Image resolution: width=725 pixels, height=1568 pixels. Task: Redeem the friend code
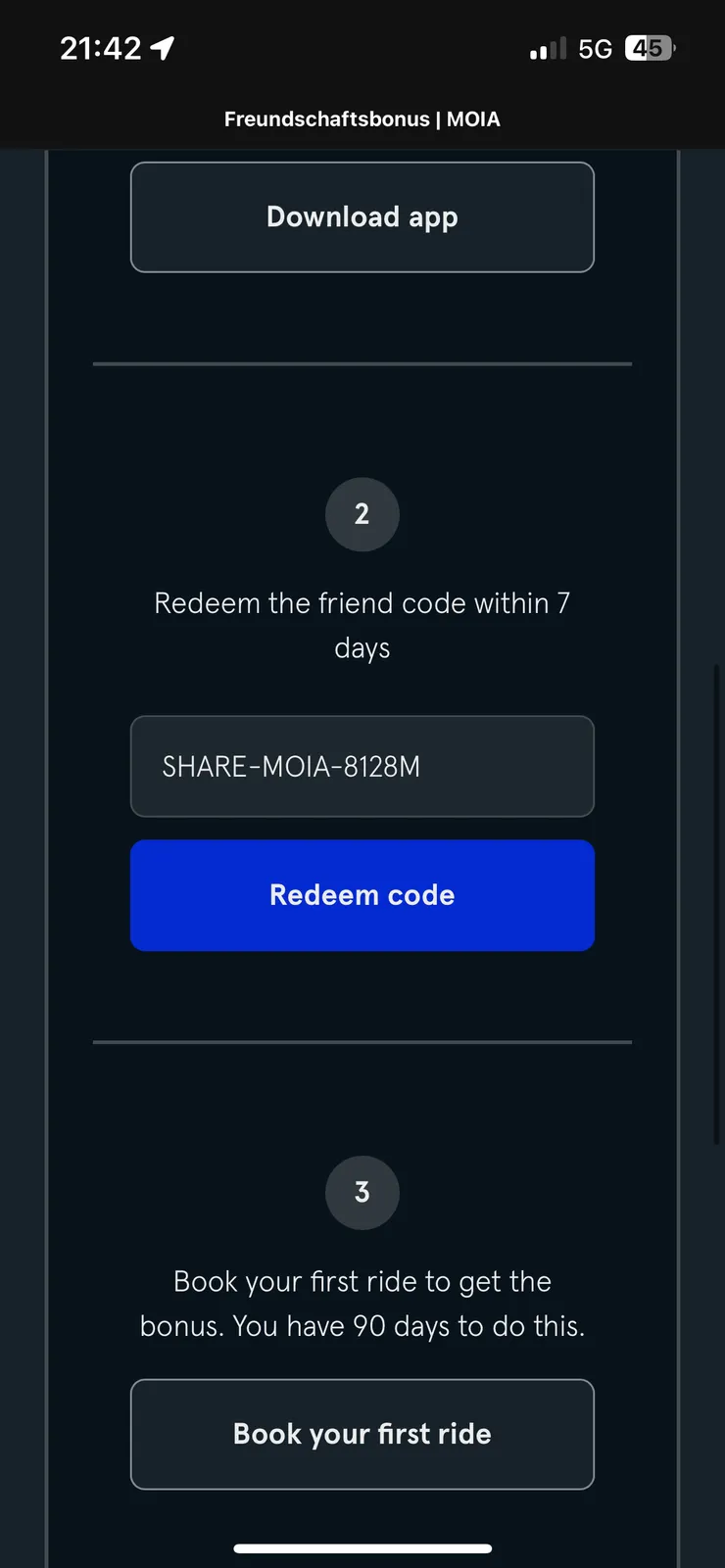362,894
